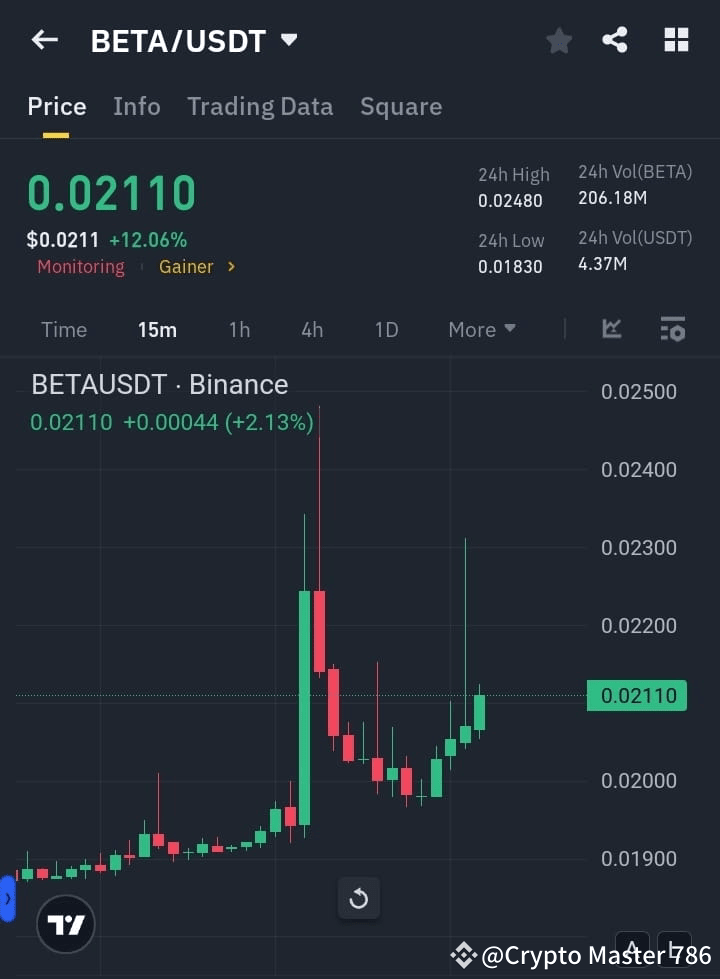Open the Square tab
Screen dimensions: 720x979
point(400,106)
